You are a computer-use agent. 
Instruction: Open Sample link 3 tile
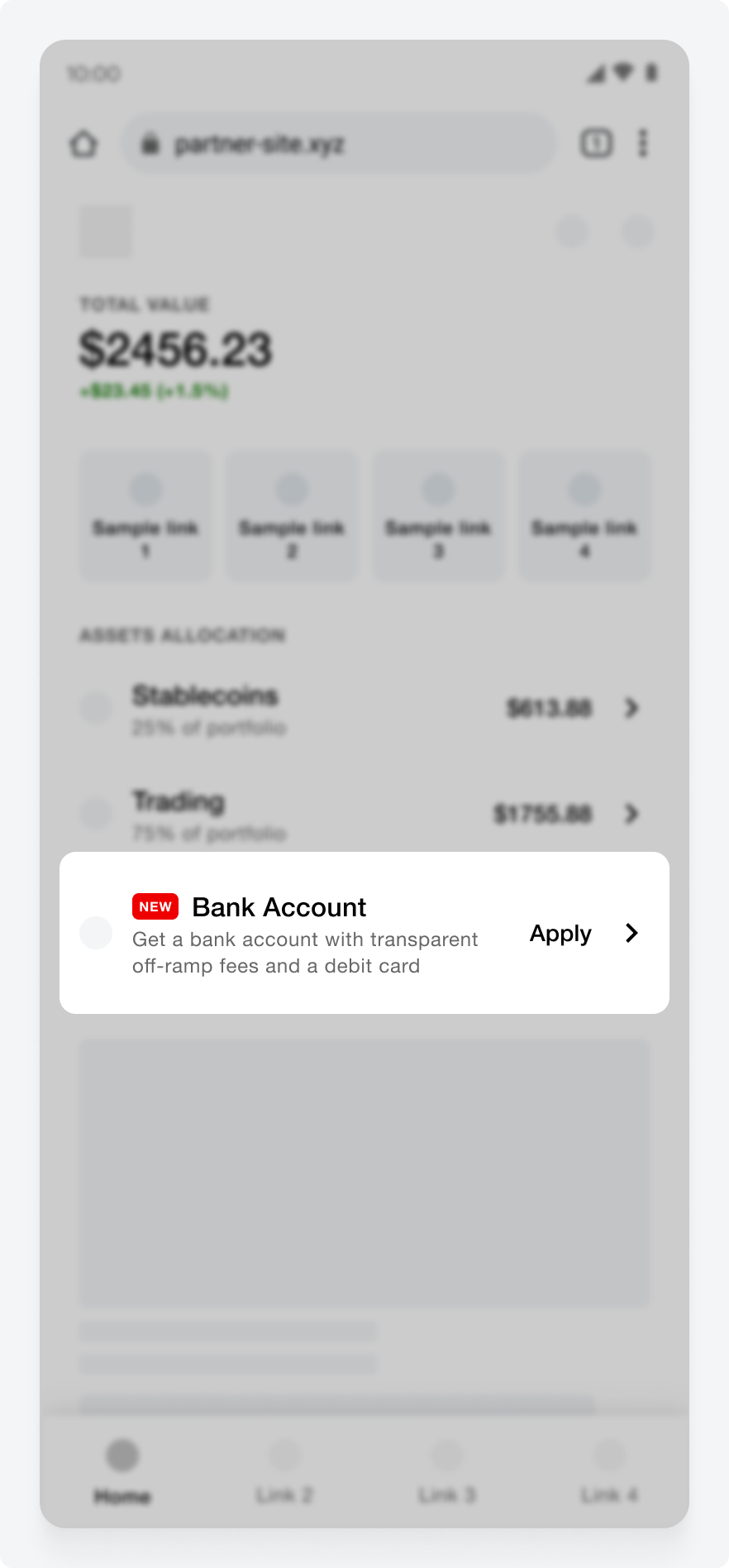point(438,515)
